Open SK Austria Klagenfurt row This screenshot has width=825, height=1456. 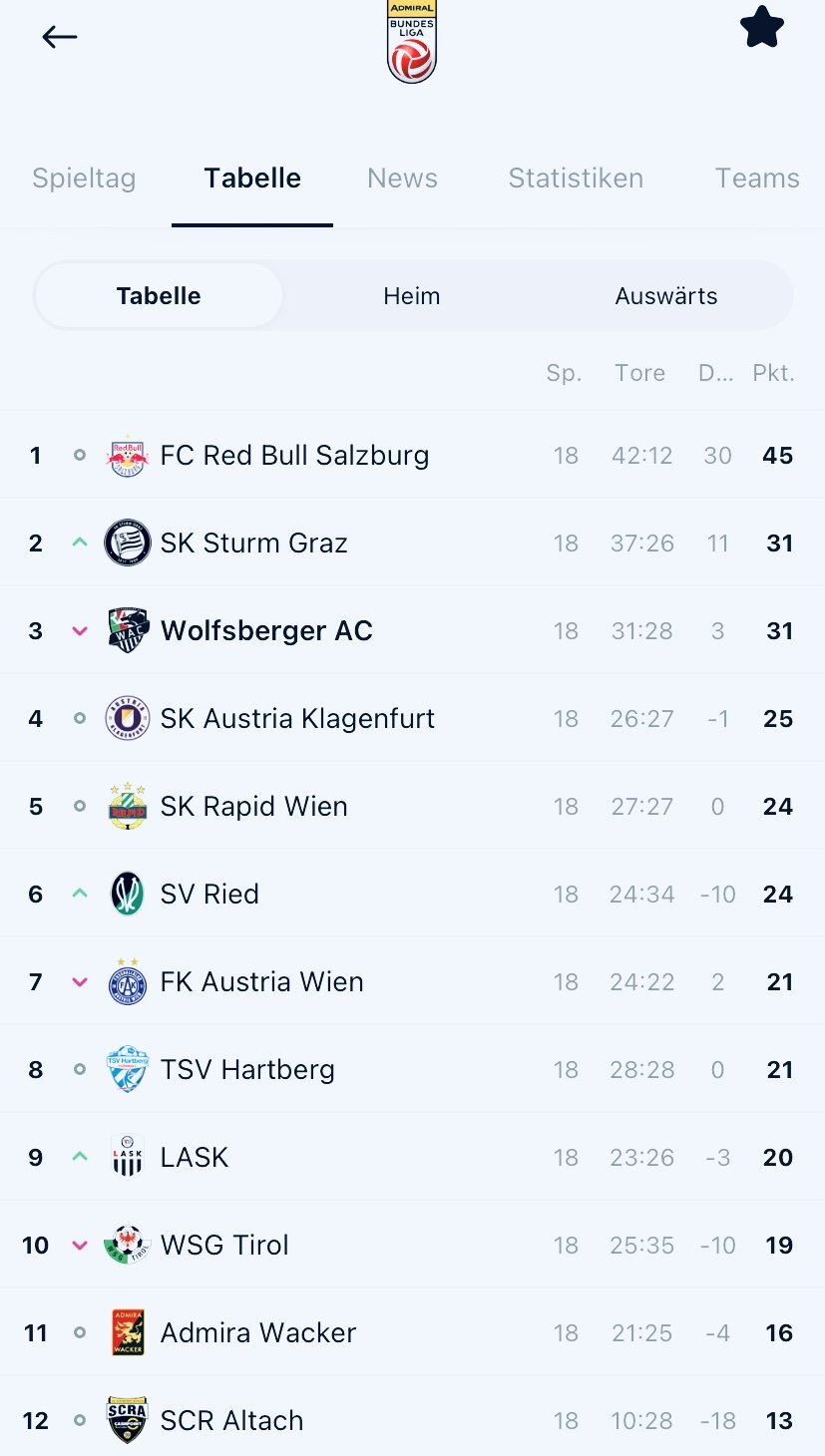pos(412,719)
